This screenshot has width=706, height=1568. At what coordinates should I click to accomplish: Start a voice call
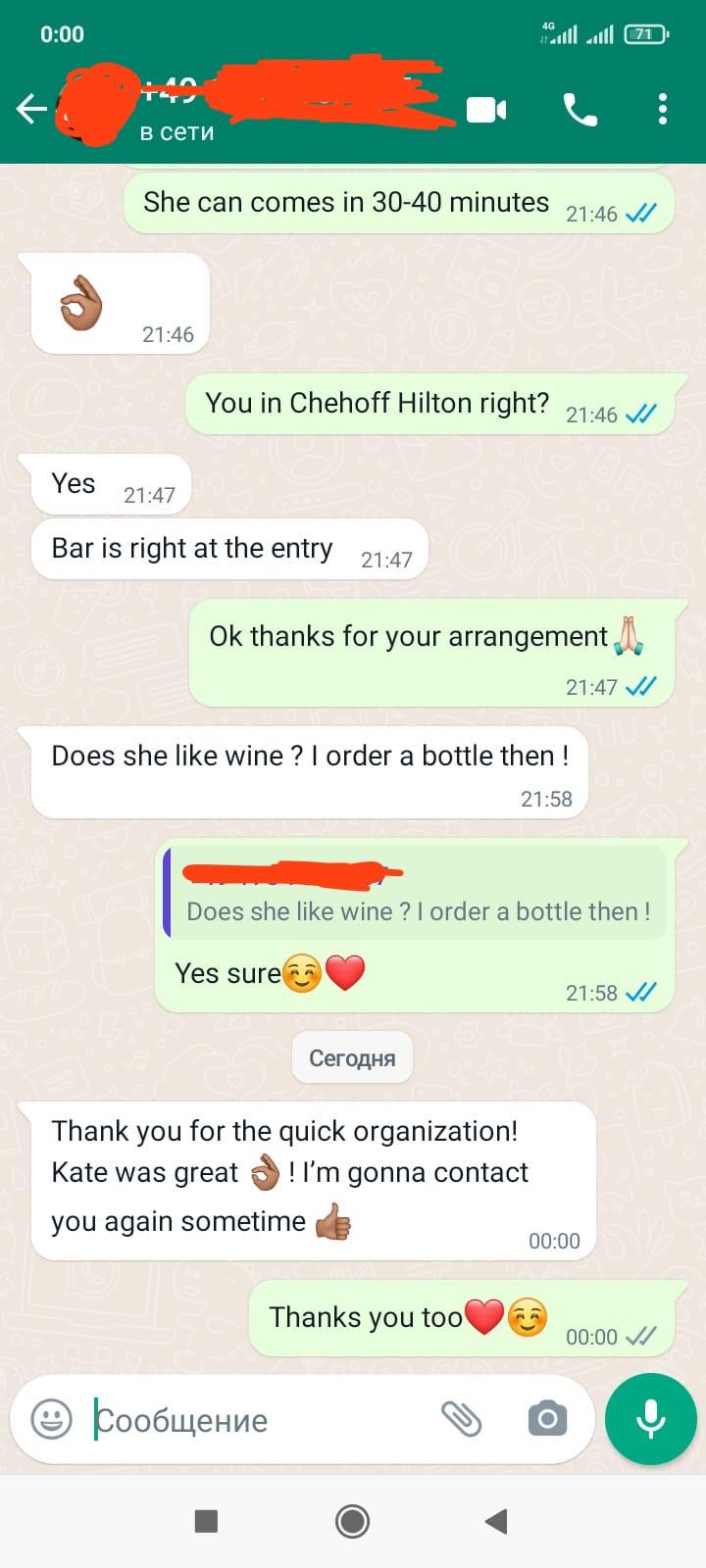click(x=580, y=110)
